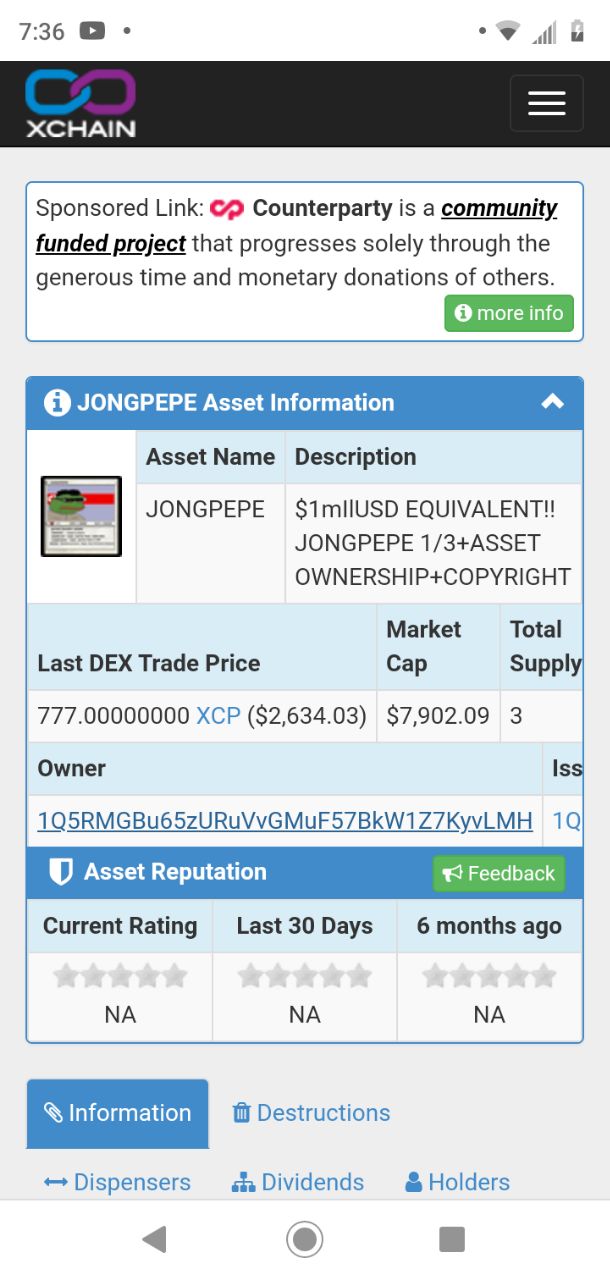Open the XCP asset link

coord(218,716)
